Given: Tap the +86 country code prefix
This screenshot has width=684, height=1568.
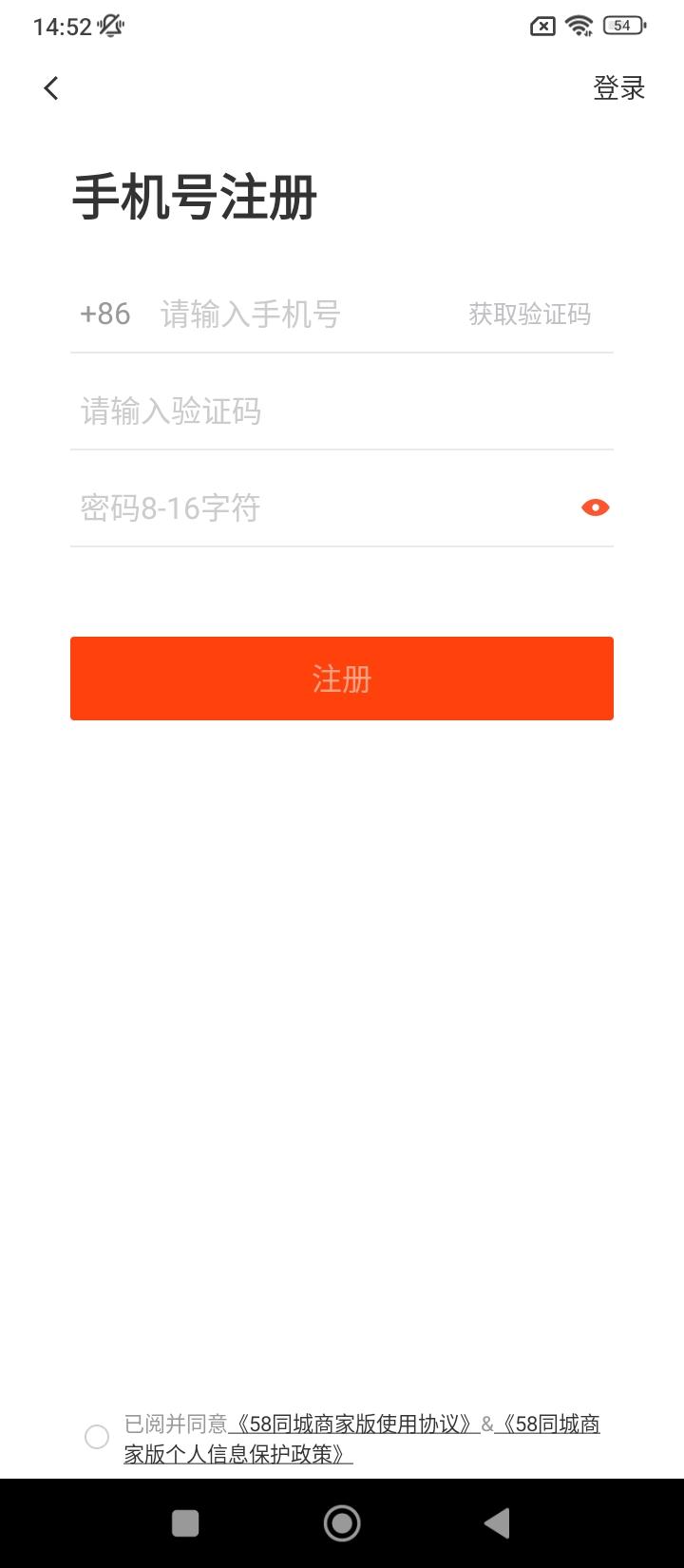Looking at the screenshot, I should [104, 315].
